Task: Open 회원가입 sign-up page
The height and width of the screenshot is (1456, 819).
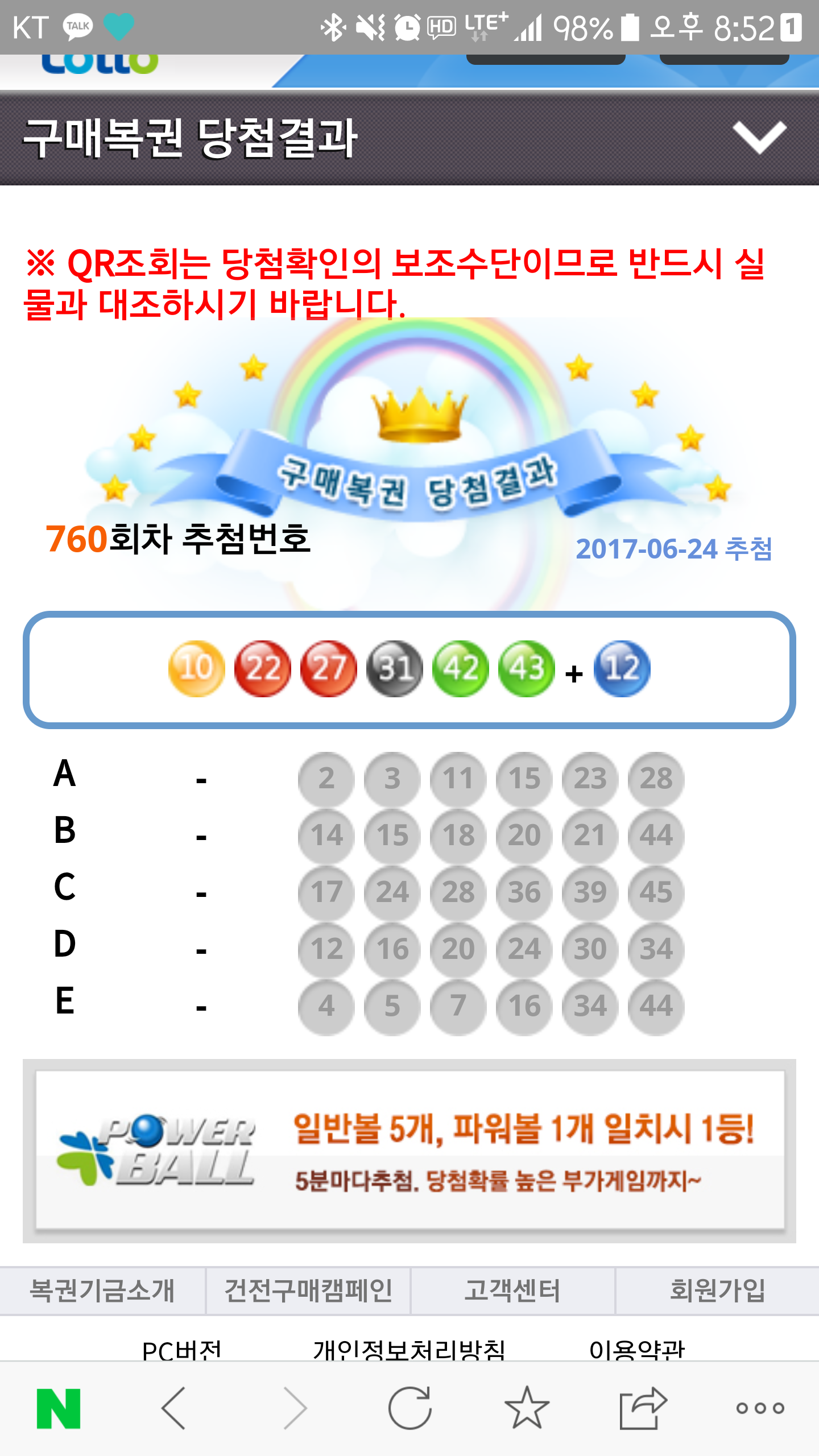Action: (717, 1290)
